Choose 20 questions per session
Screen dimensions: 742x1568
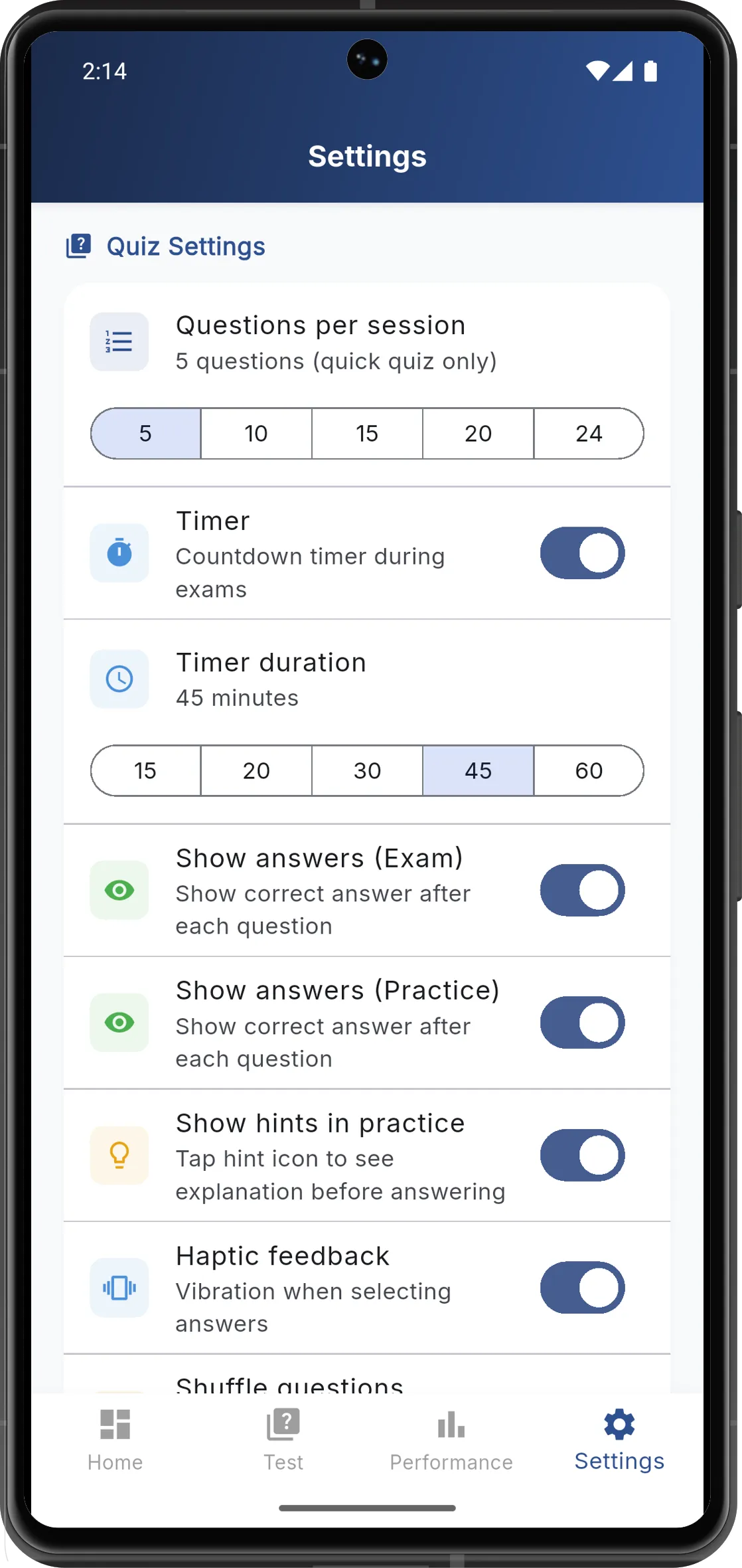(478, 434)
